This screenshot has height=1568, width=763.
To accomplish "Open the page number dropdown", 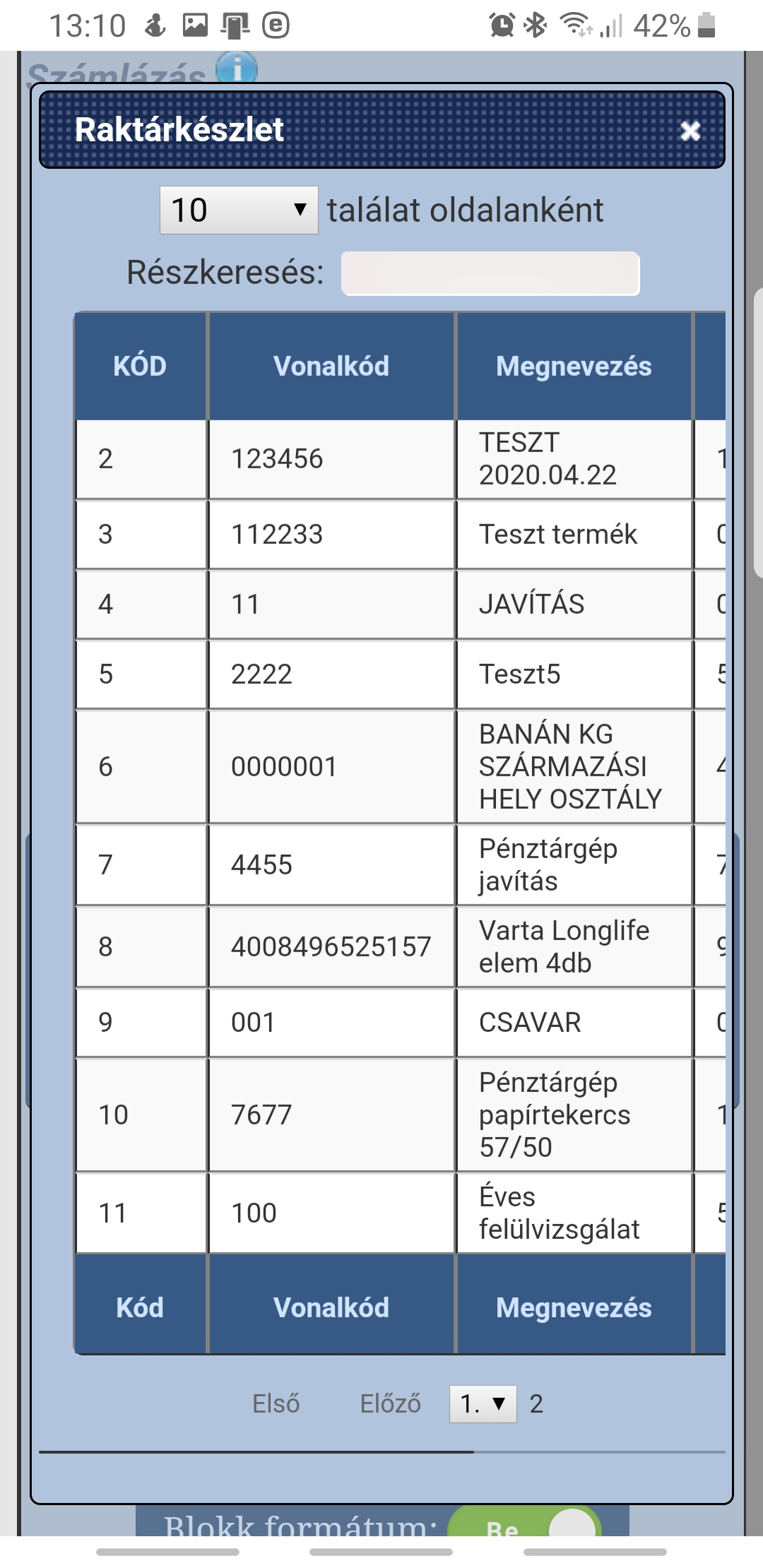I will (483, 1403).
